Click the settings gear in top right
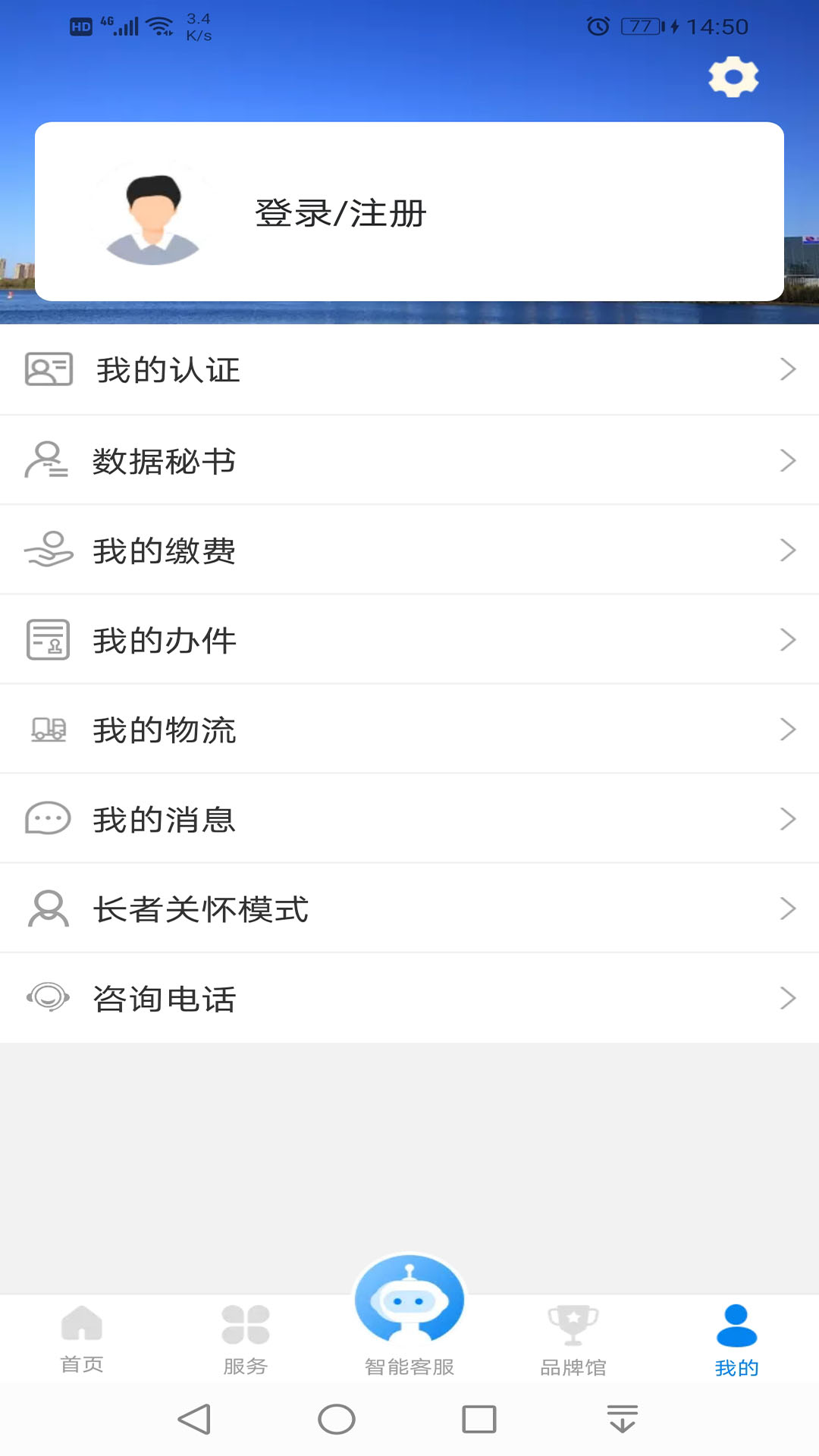 pos(732,76)
